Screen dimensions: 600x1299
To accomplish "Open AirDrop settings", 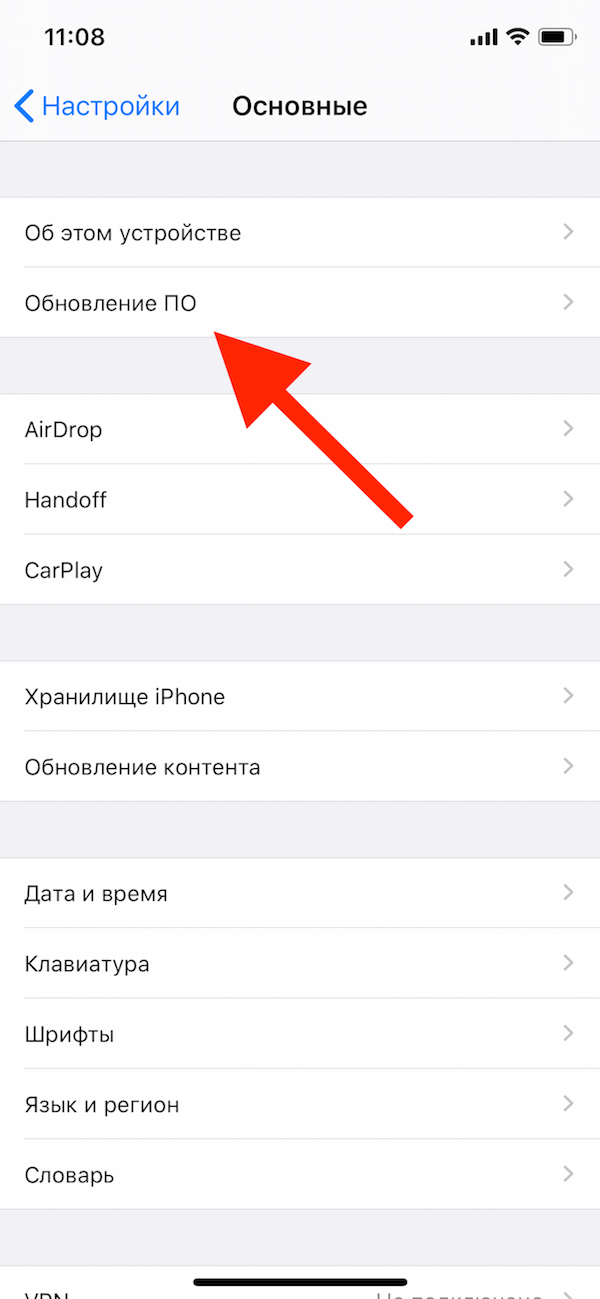I will pos(300,429).
